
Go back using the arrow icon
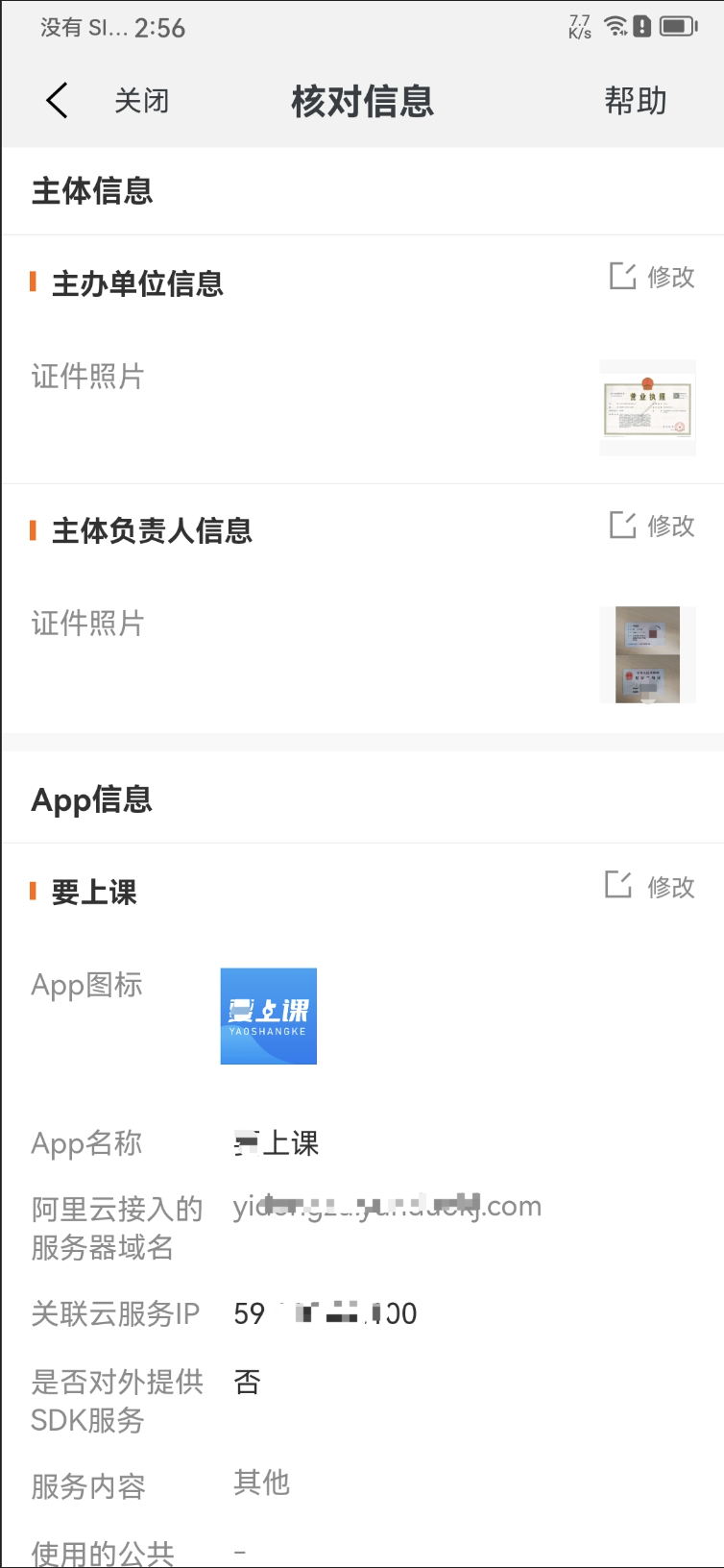(x=57, y=100)
